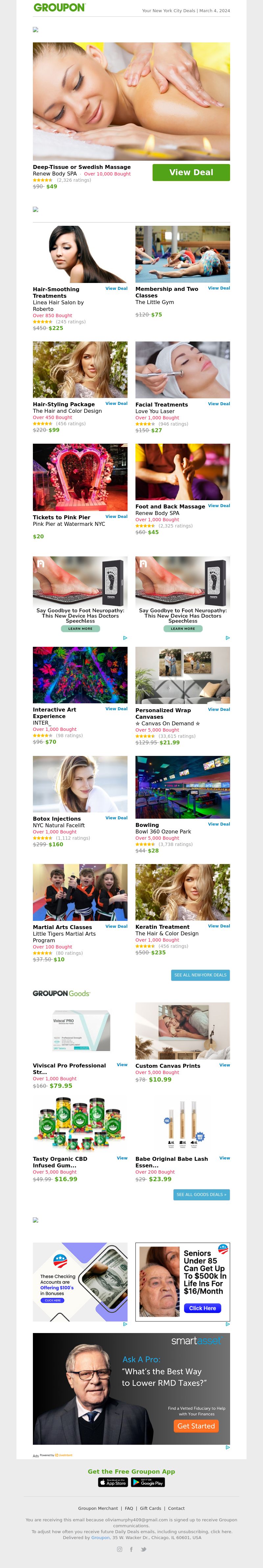Open the Groupon Merchant footer link
Viewport: 263px width, 1568px height.
coord(98,1508)
